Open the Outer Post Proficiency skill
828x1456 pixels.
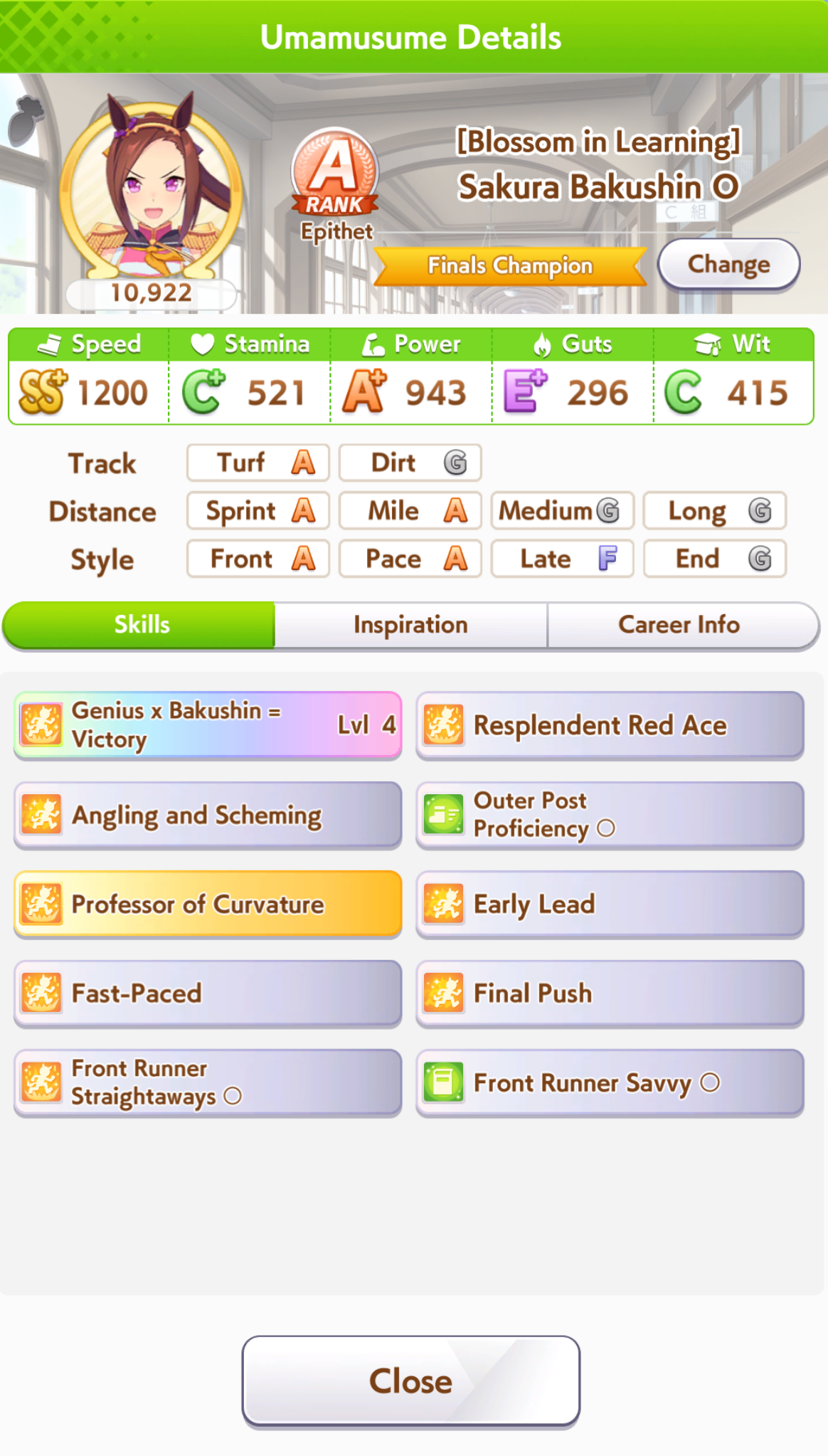(x=610, y=815)
